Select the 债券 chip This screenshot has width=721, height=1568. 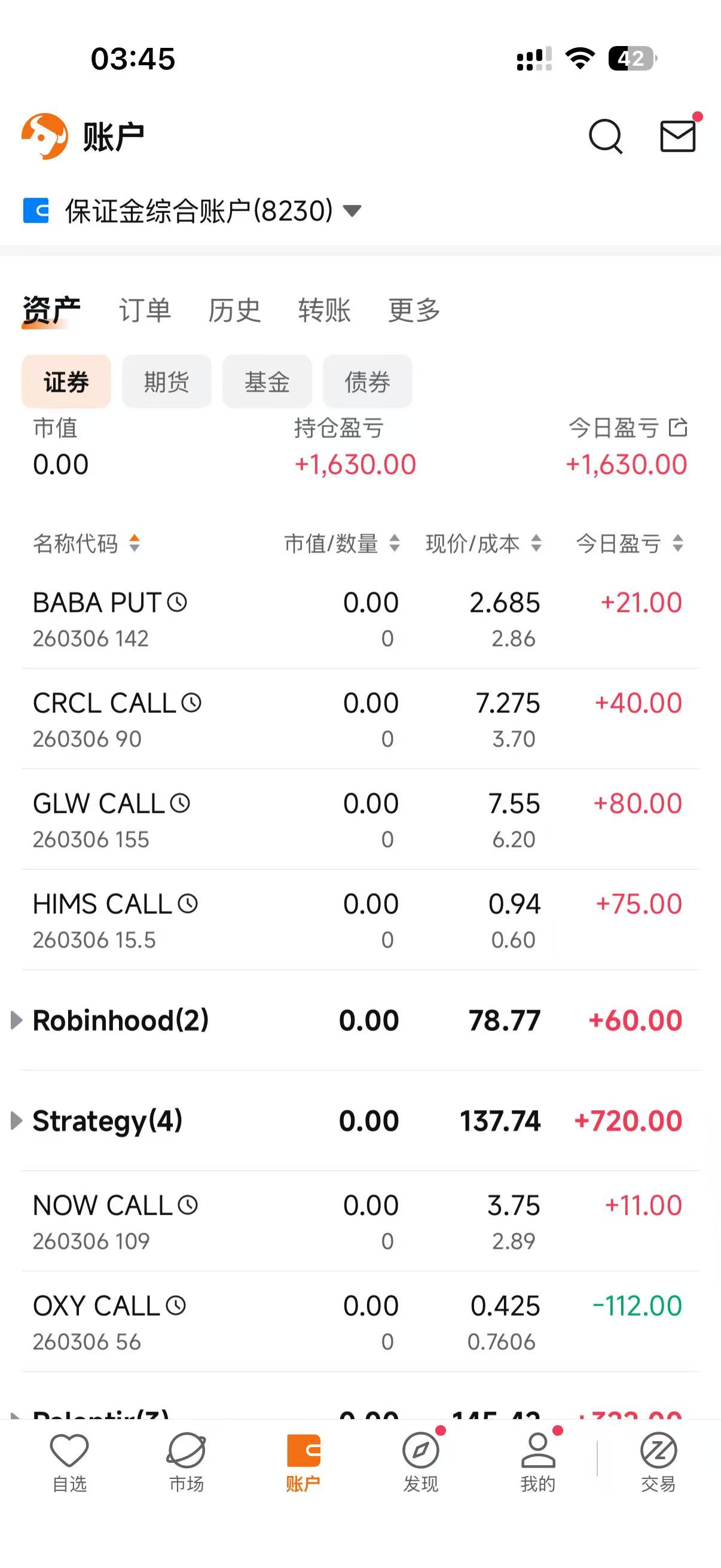[368, 382]
